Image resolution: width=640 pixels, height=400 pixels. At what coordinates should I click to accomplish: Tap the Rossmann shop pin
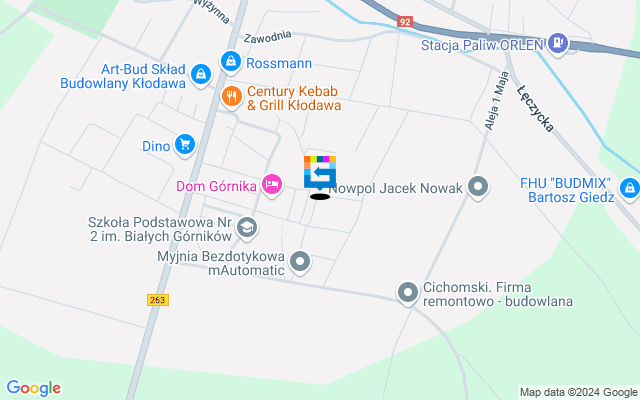(x=232, y=62)
